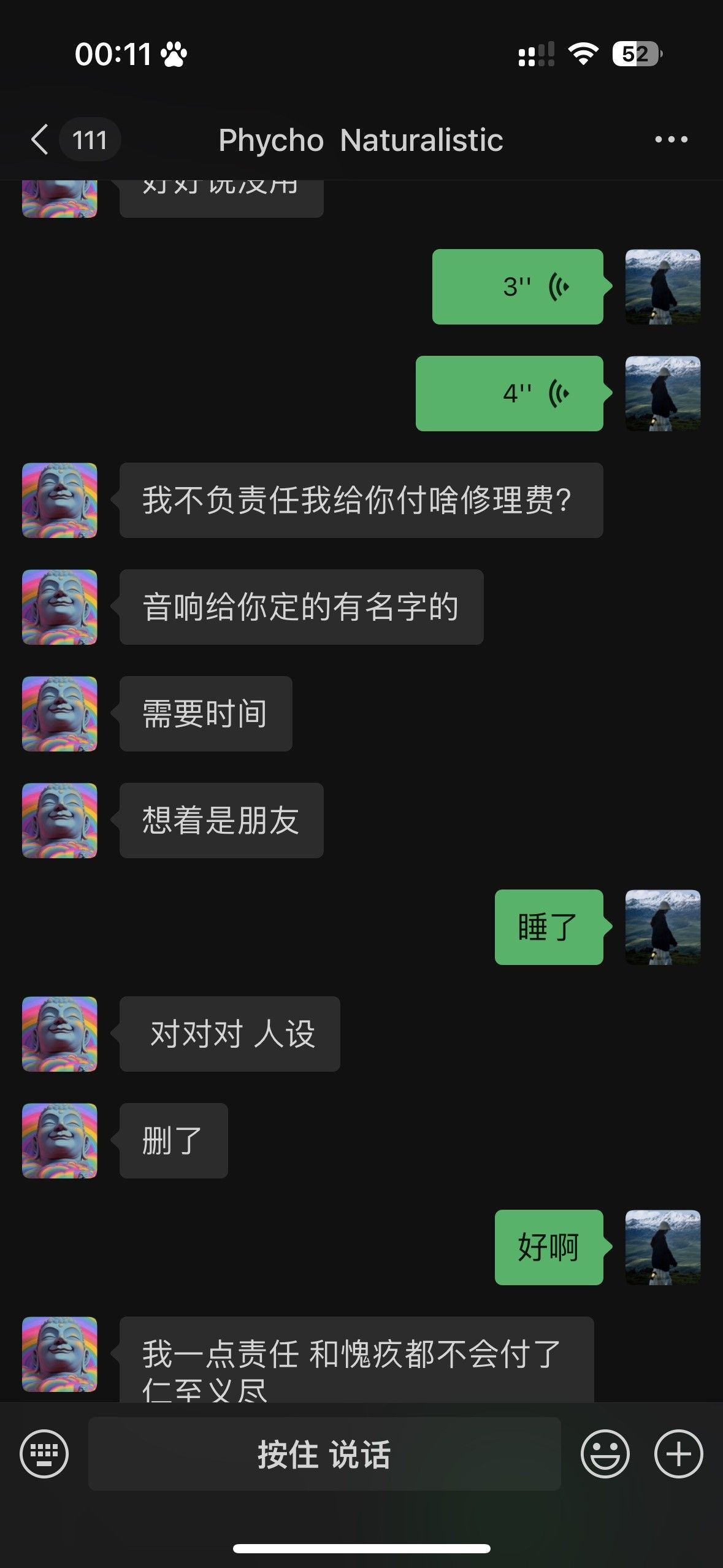
Task: Play the 3-second voice message
Action: [518, 286]
